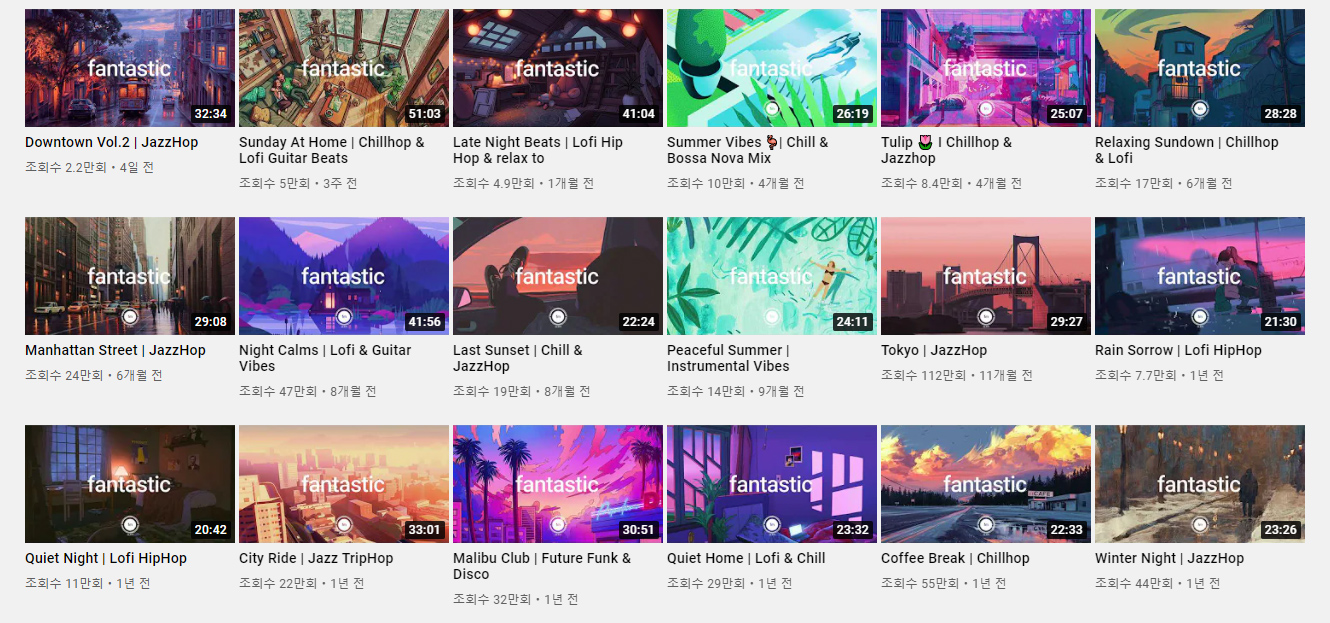Play Night Calms Lofi & Guitar Vibes
This screenshot has width=1330, height=623.
pos(343,276)
